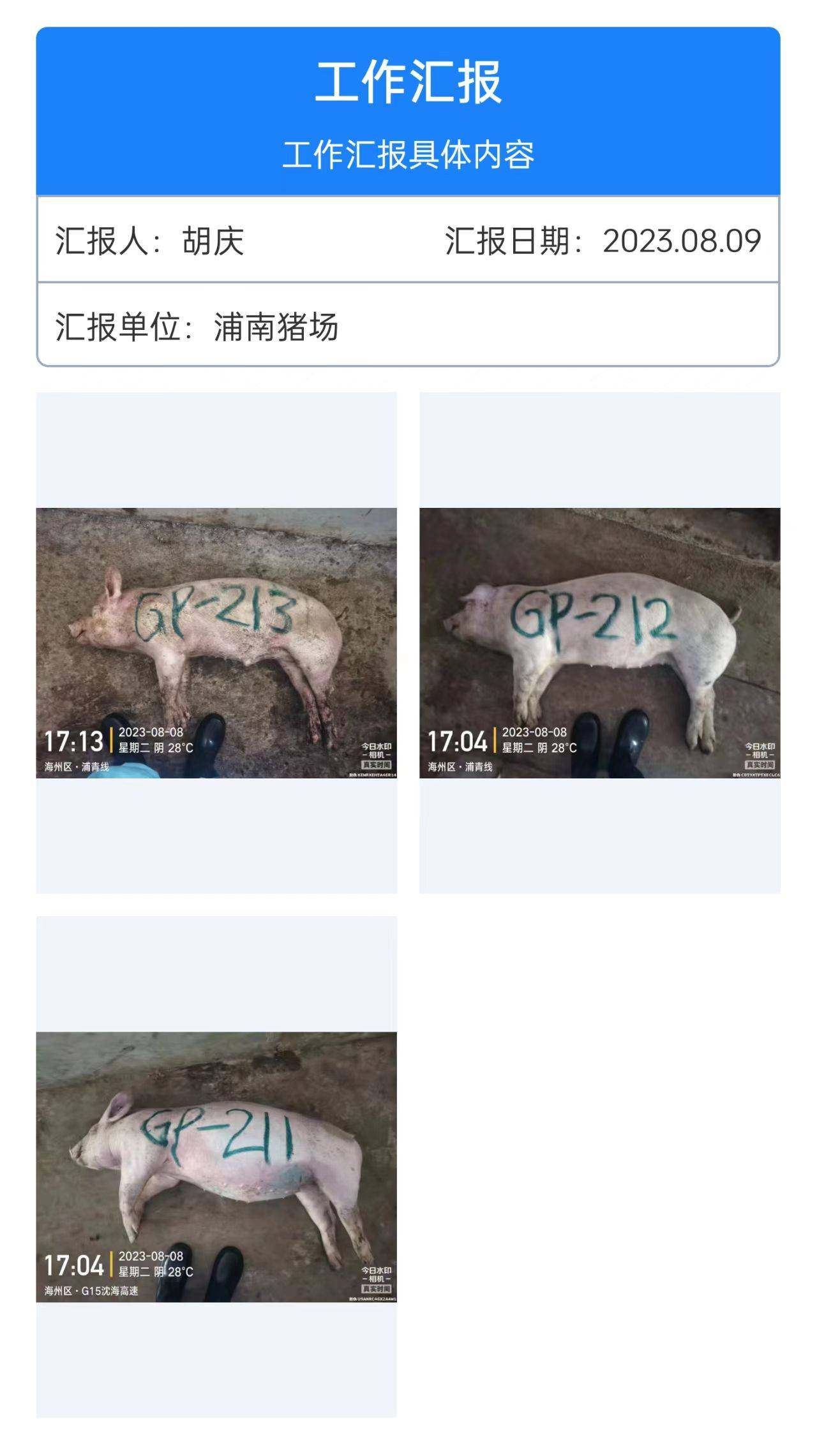Enlarge the GP-211 pig photo
Viewport: 817px width, 1456px height.
(216, 1166)
